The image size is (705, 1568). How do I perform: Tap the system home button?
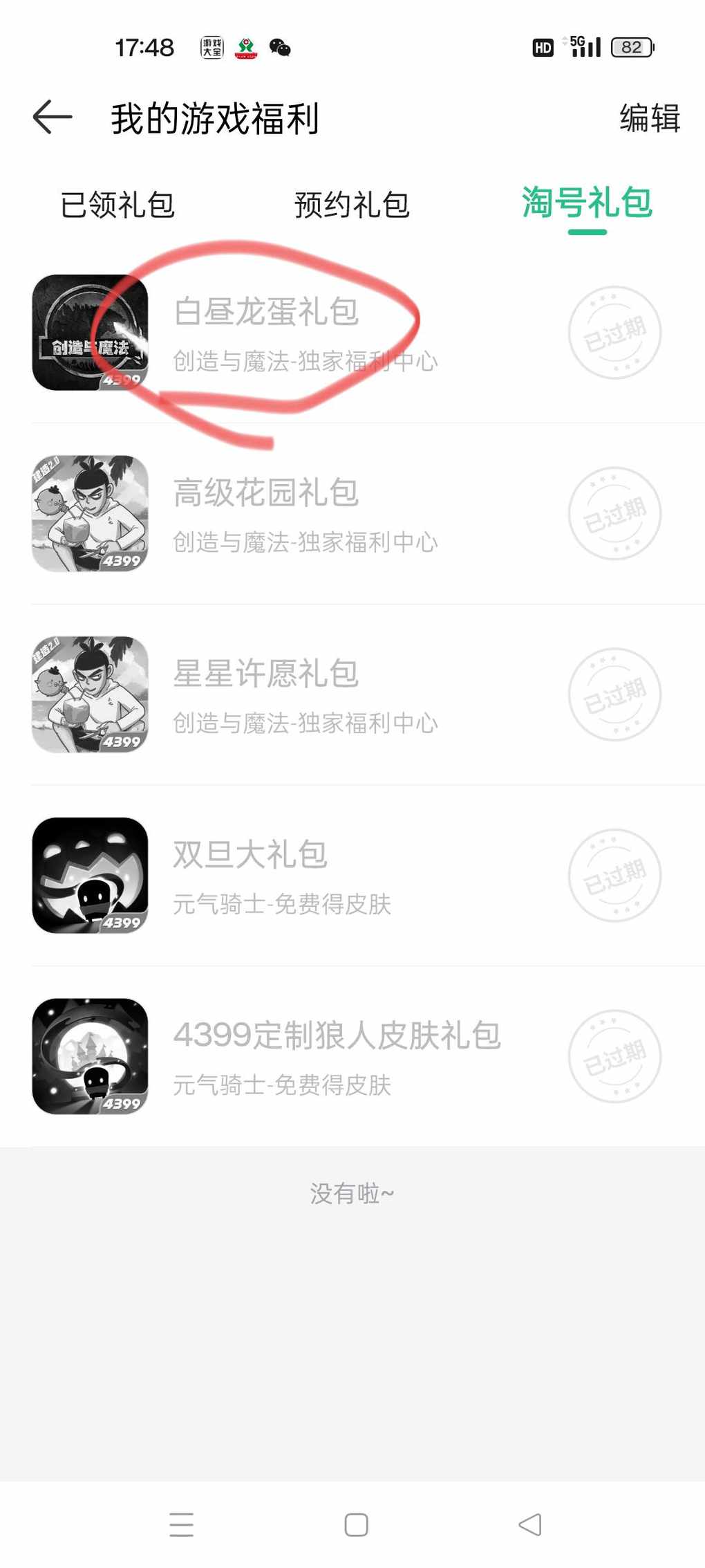(356, 1524)
